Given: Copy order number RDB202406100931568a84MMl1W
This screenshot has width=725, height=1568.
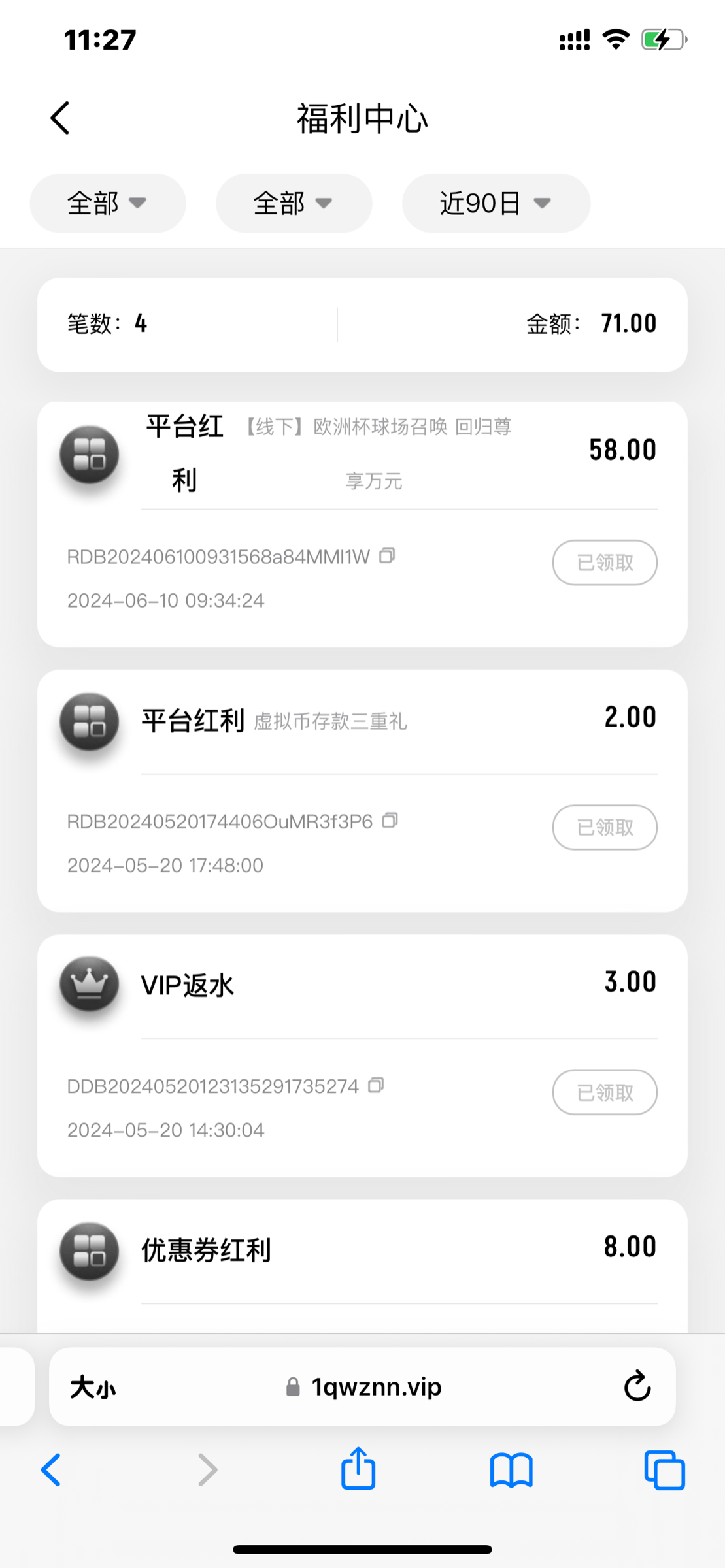Looking at the screenshot, I should (387, 556).
